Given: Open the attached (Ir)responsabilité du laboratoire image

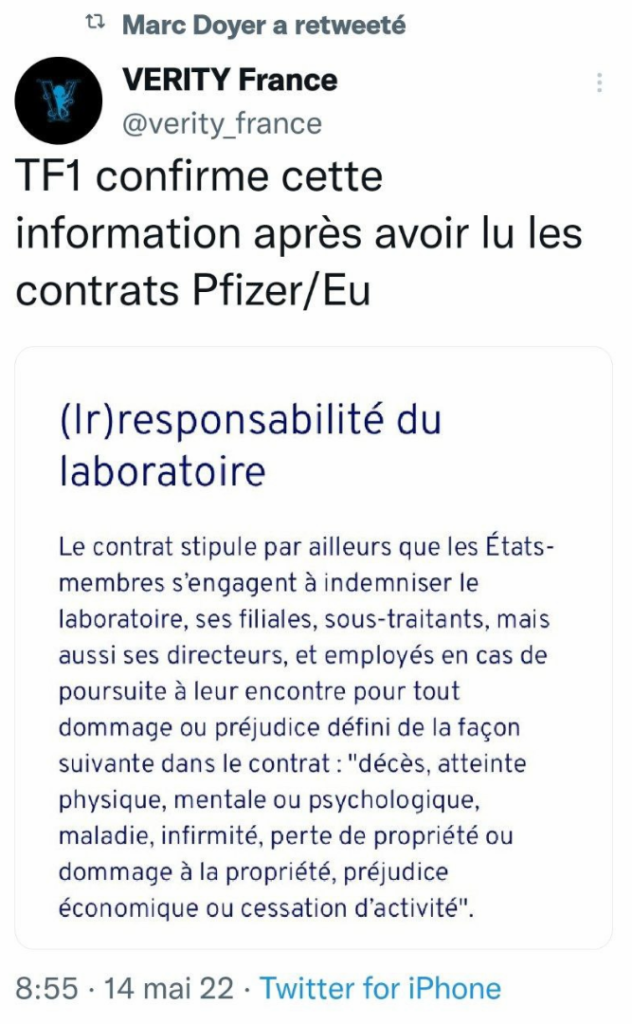Looking at the screenshot, I should click(313, 647).
